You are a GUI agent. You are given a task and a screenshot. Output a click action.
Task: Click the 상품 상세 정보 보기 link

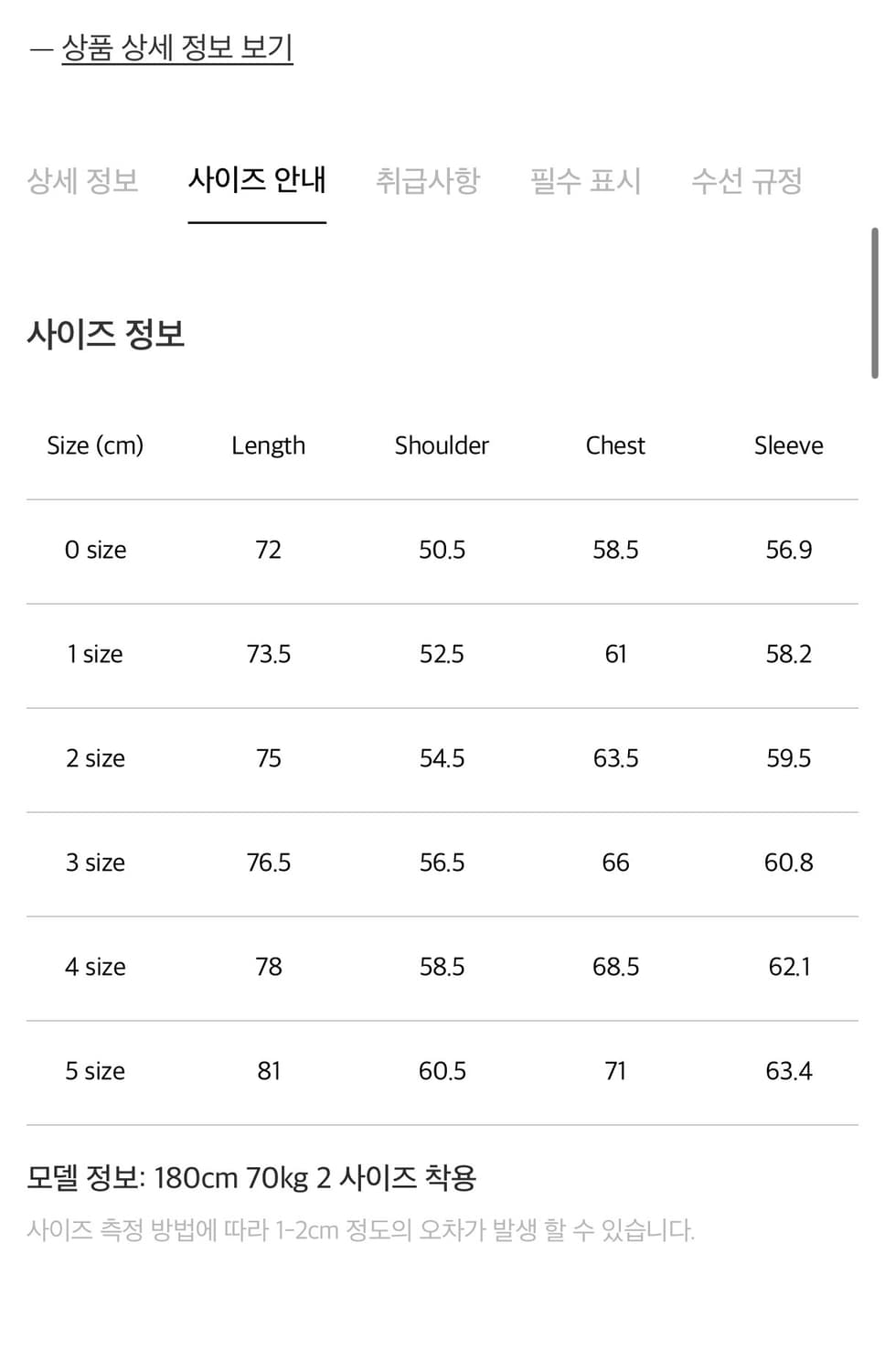click(x=176, y=49)
